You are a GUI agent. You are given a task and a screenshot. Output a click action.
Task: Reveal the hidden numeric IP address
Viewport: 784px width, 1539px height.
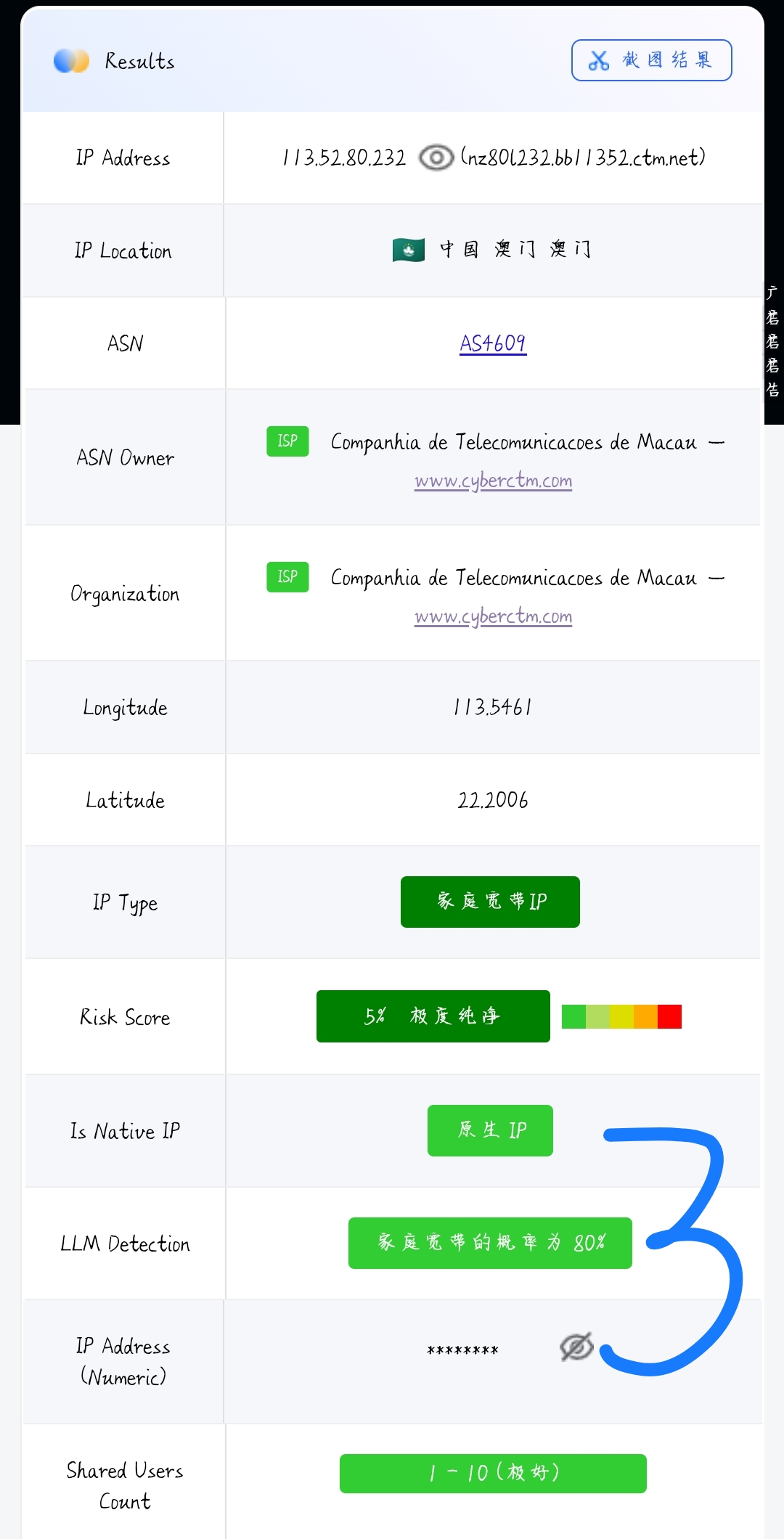576,1347
